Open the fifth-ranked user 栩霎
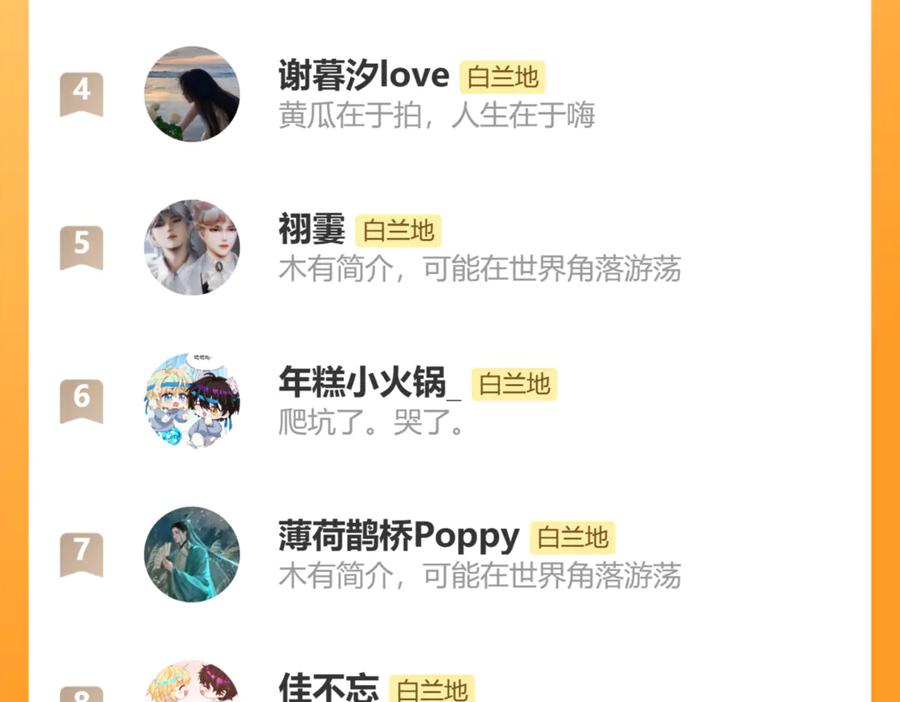 click(449, 247)
